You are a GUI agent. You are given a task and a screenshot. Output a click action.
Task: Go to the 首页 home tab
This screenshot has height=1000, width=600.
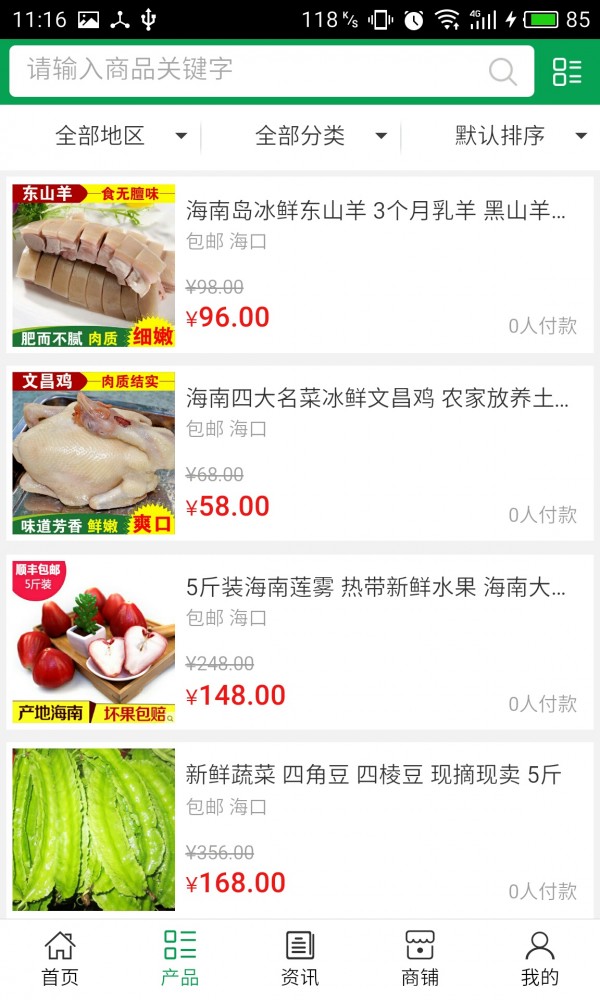click(x=60, y=958)
